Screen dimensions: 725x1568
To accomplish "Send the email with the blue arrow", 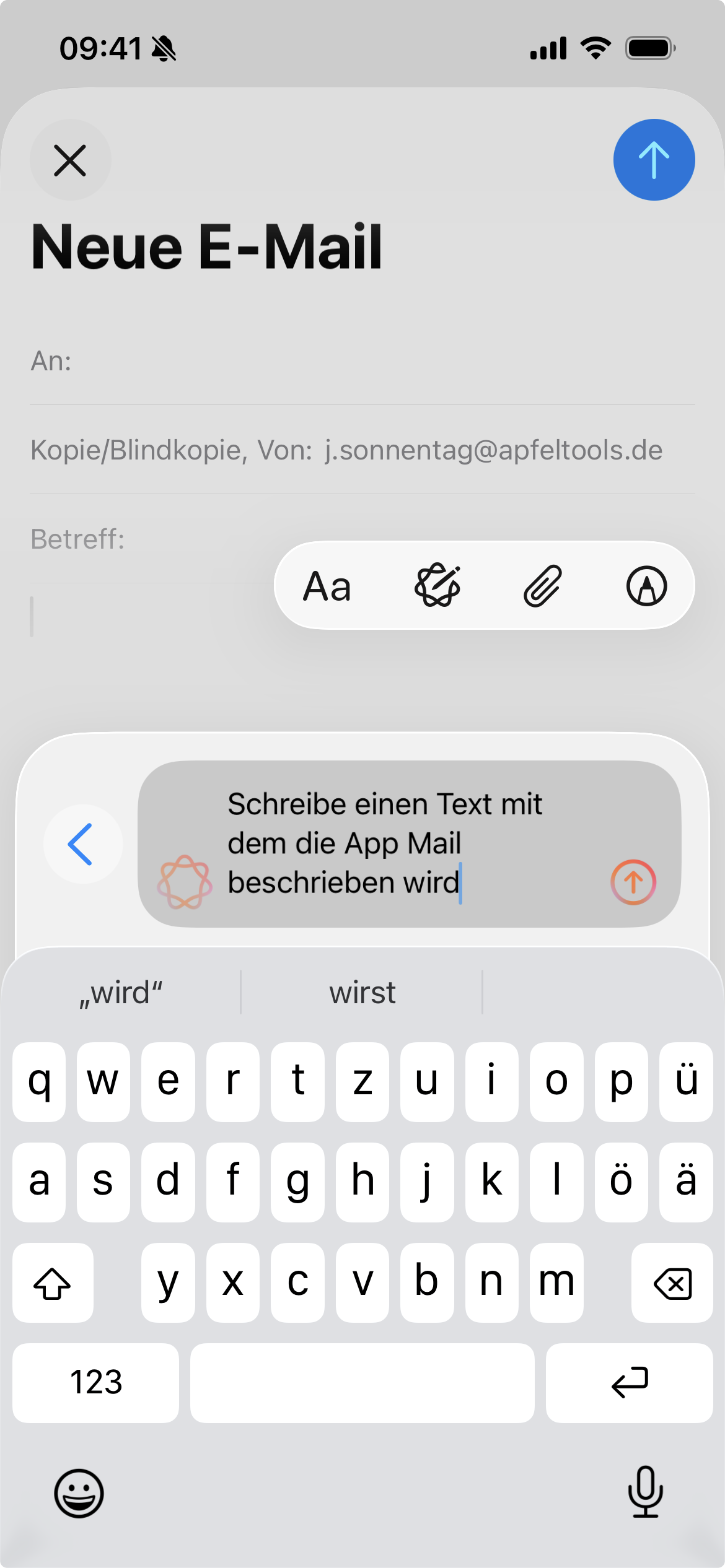I will click(654, 160).
